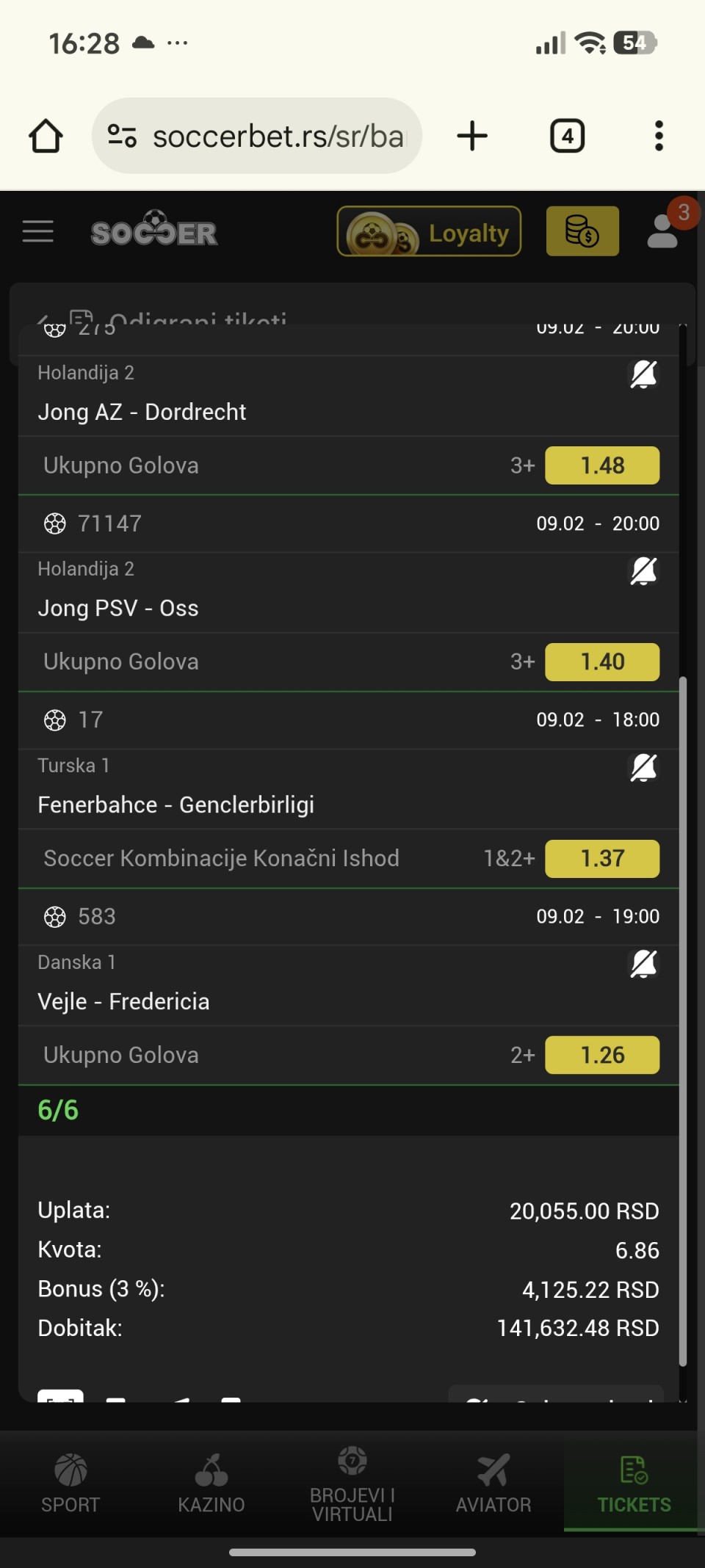Screen dimensions: 705x1568
Task: Open the Loyalty program button
Action: 429,232
